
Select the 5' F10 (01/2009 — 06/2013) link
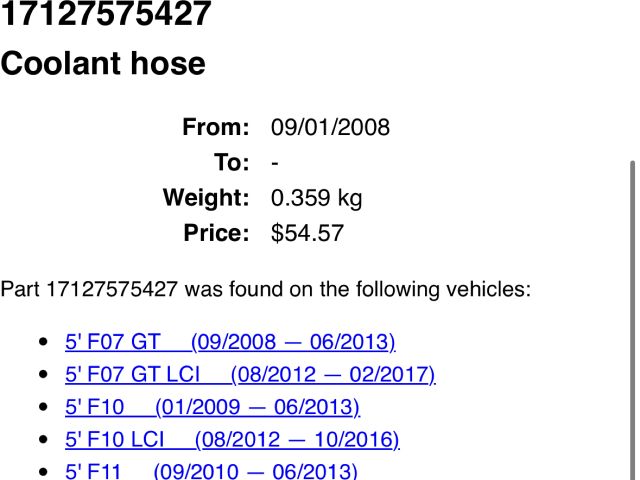click(x=212, y=407)
